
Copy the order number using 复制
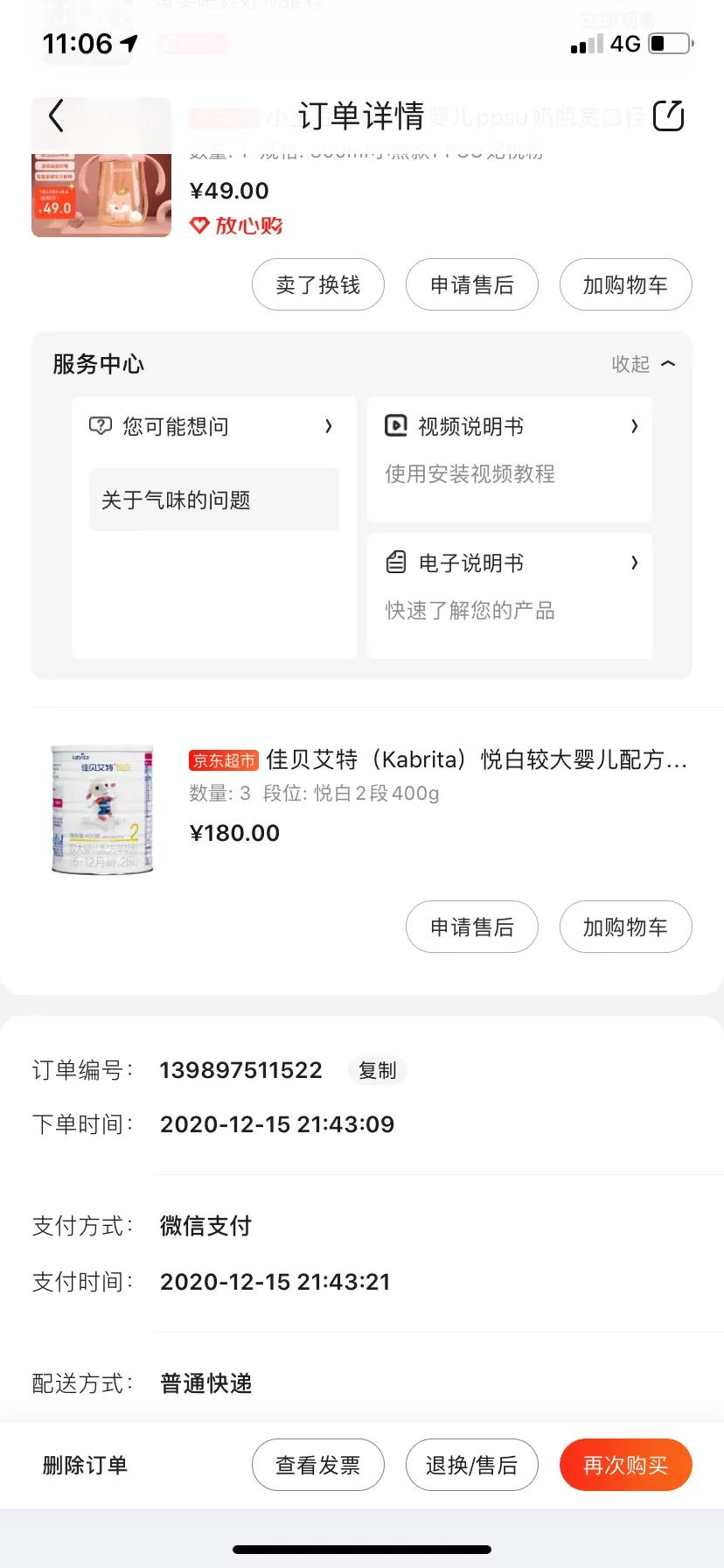coord(377,1070)
